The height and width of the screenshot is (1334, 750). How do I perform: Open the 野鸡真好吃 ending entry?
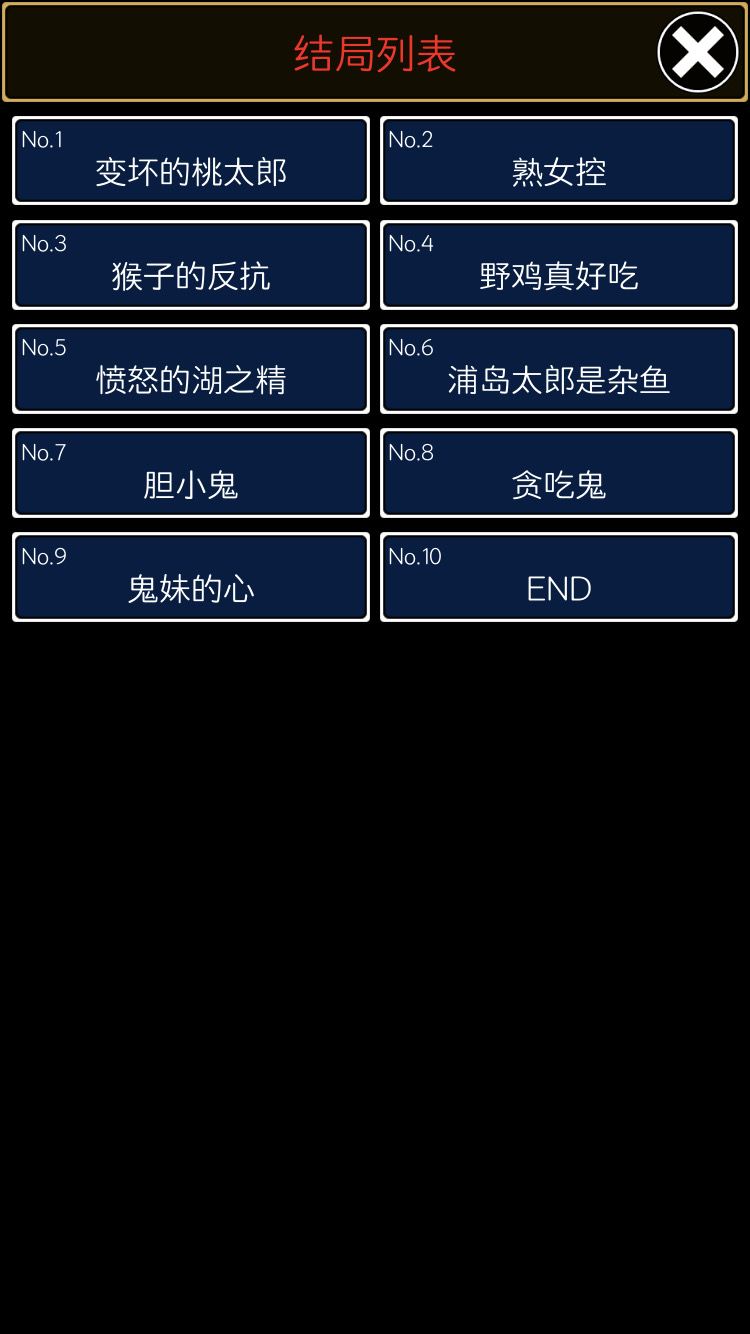click(558, 264)
